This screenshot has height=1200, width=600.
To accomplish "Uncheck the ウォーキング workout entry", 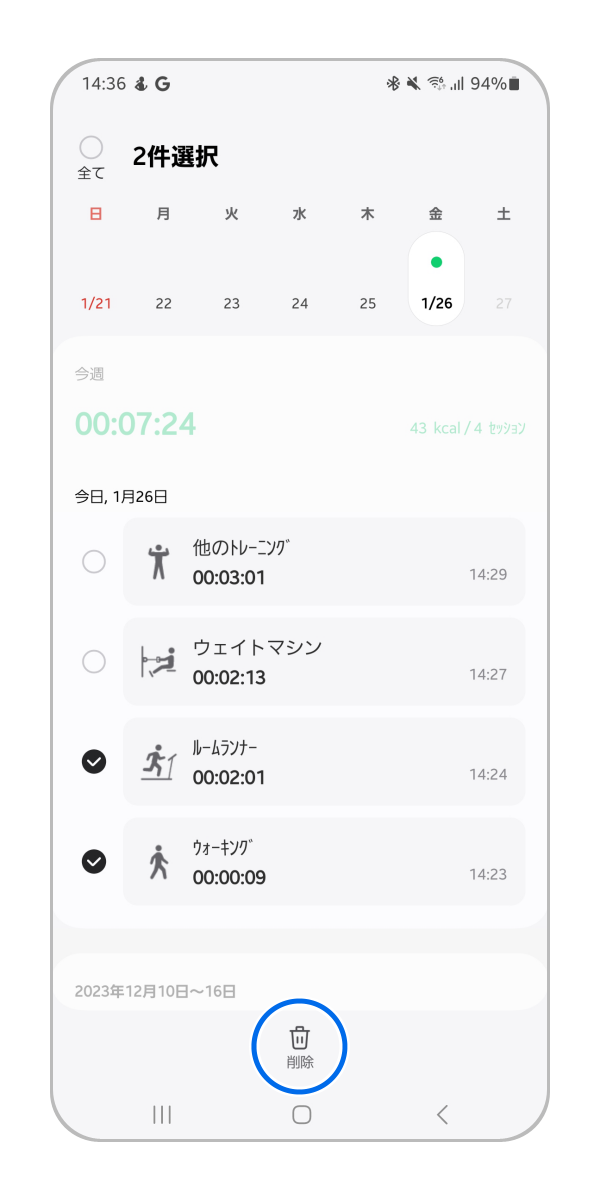I will 94,861.
